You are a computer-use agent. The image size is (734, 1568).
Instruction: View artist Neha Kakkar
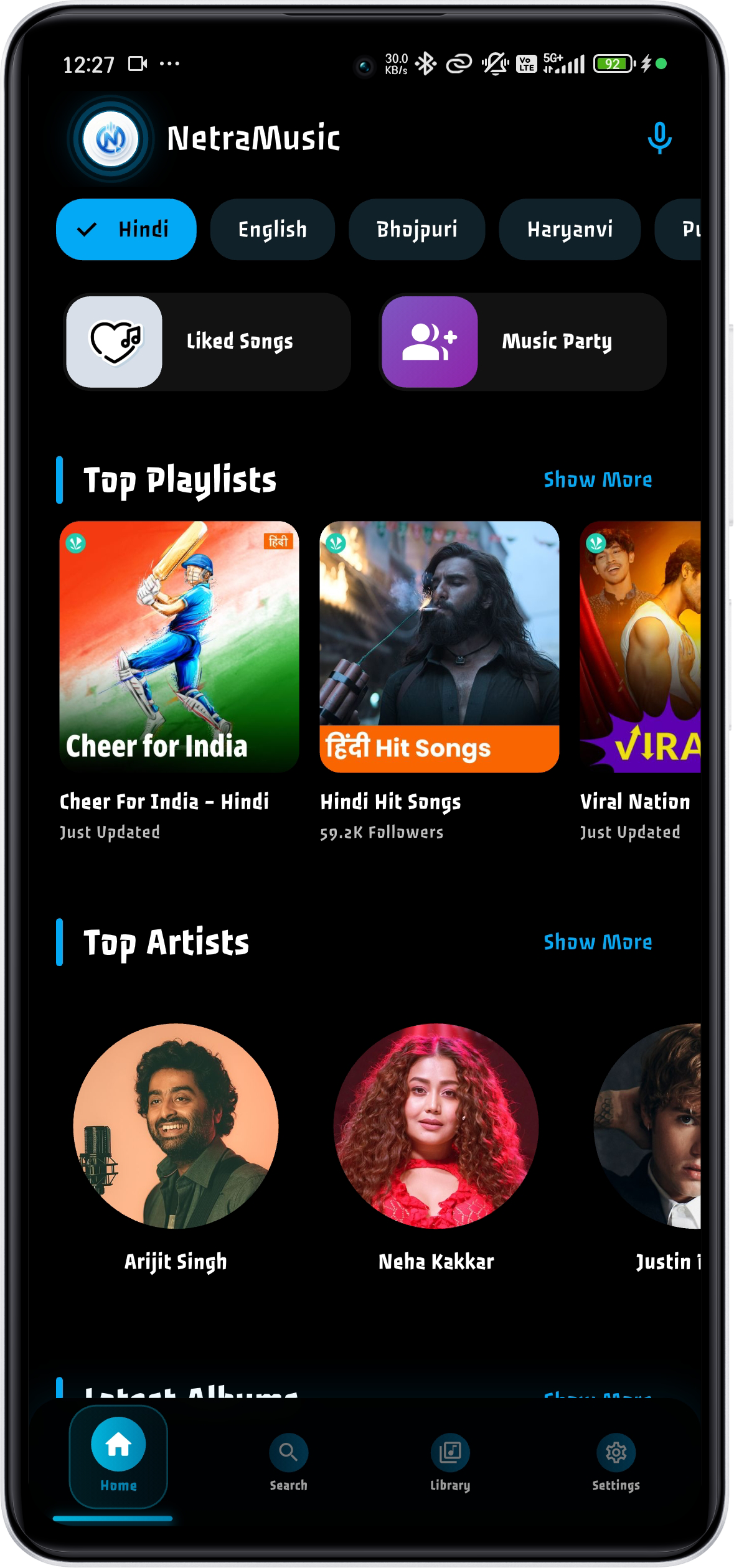coord(436,1126)
